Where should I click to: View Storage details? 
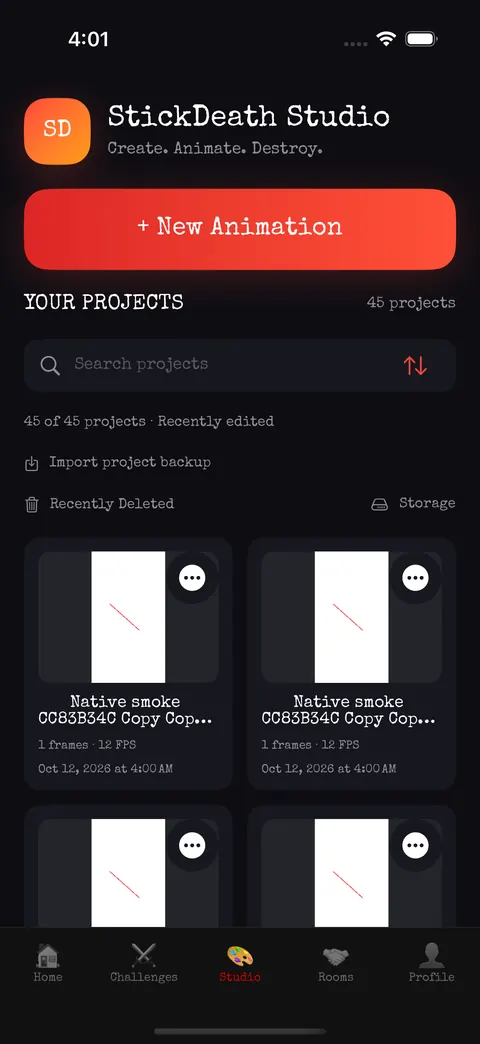[x=413, y=503]
